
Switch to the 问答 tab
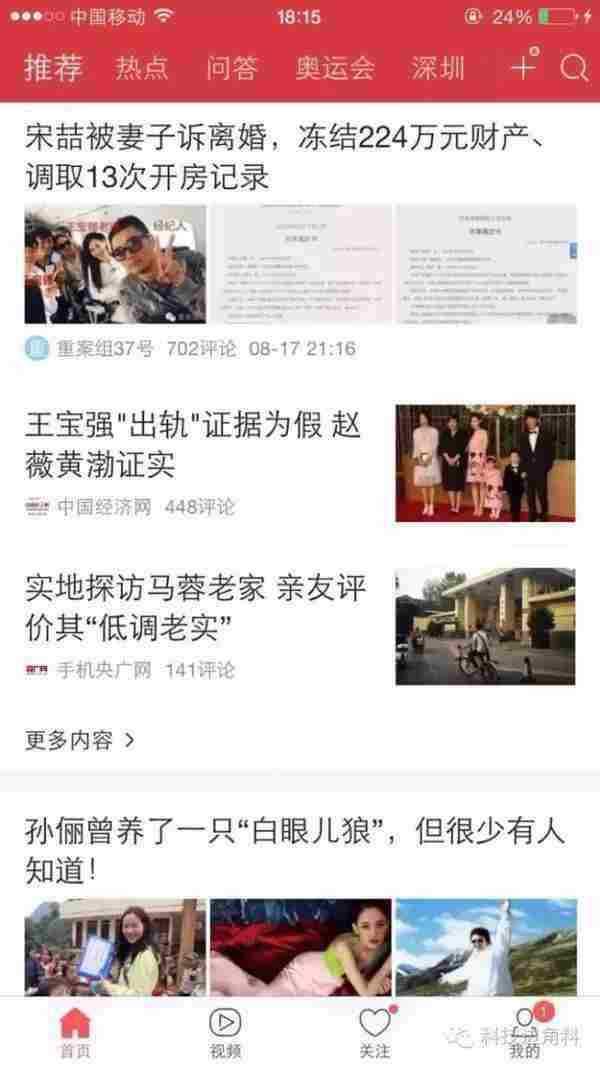point(232,68)
